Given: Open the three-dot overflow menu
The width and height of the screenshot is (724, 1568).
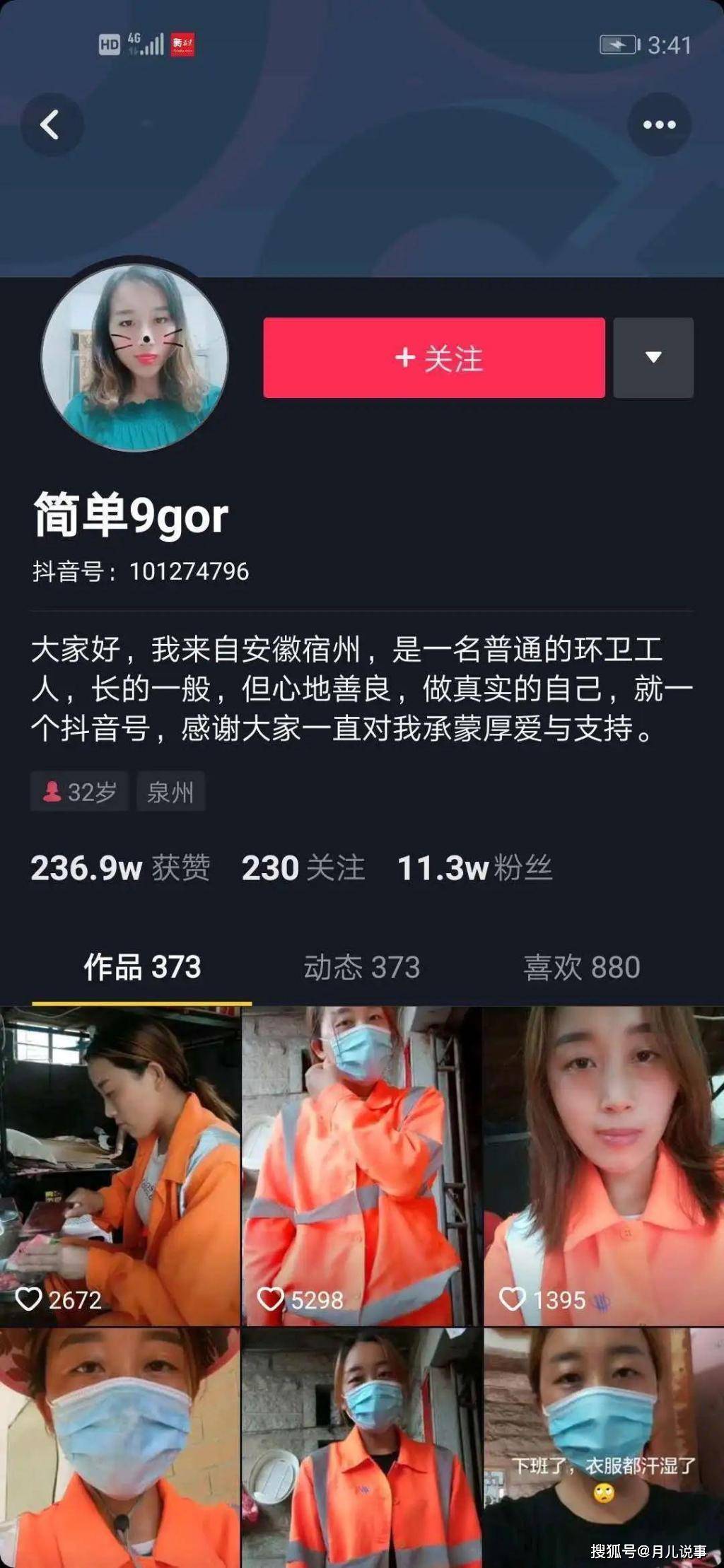Looking at the screenshot, I should point(659,125).
